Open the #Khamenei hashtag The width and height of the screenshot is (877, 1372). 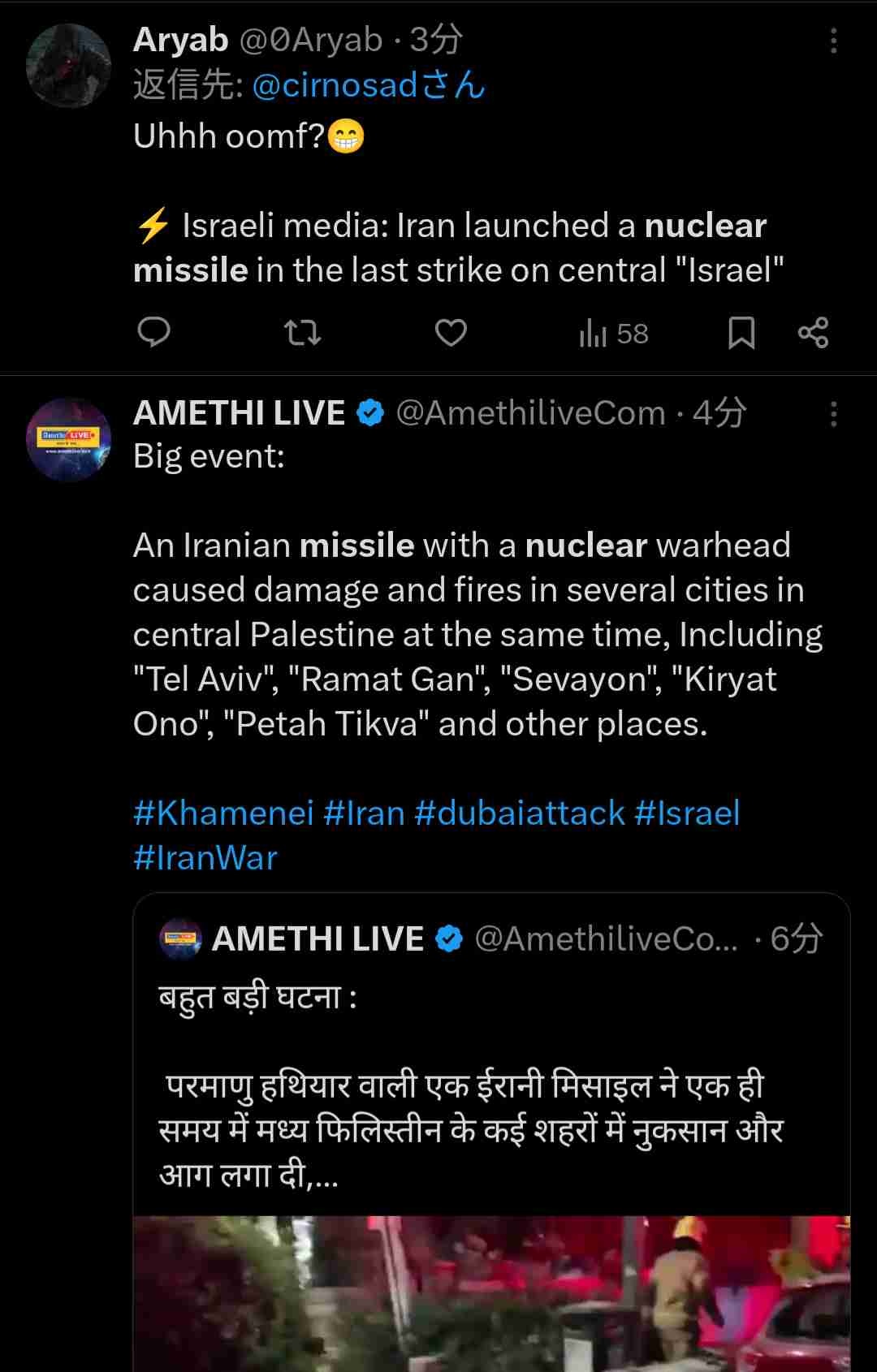point(223,813)
